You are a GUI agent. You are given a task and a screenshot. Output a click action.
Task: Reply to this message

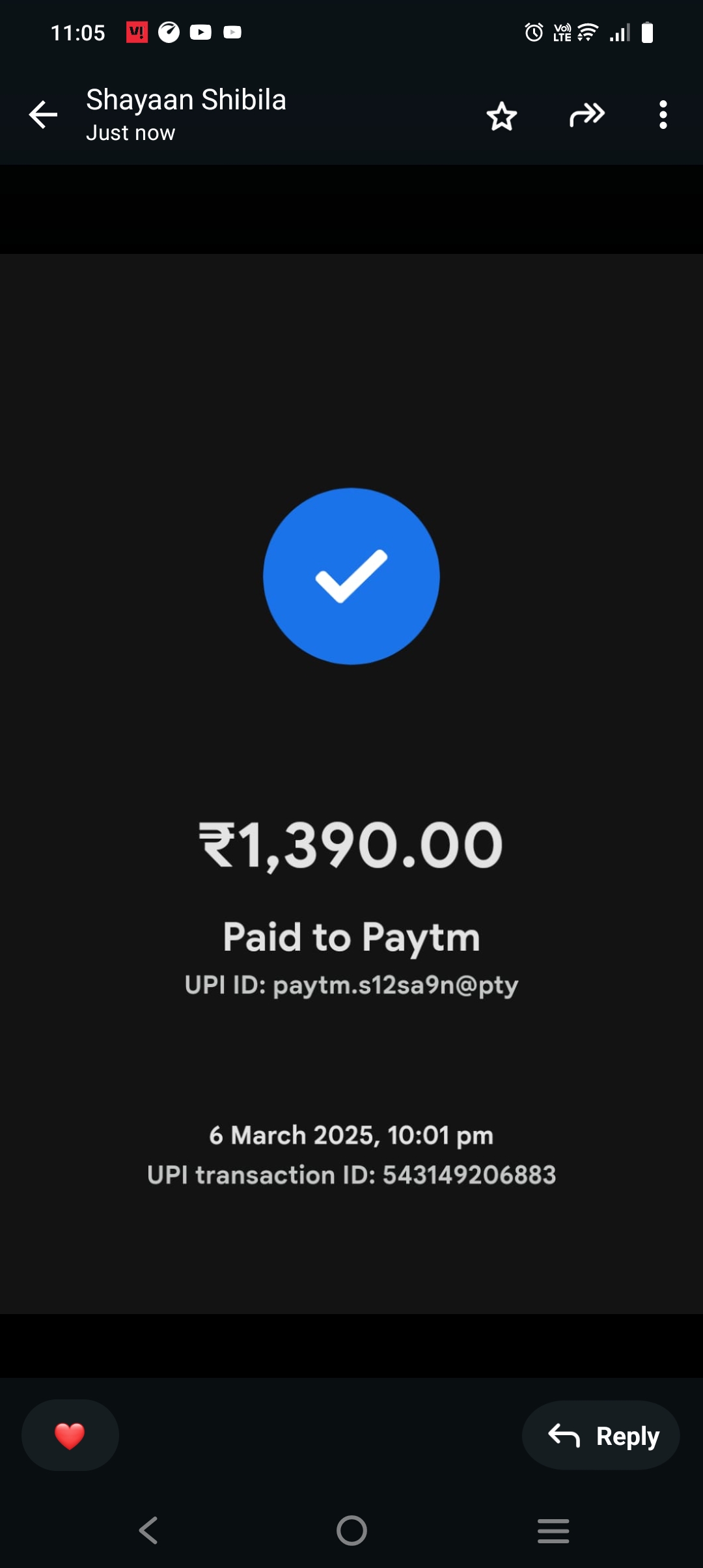click(601, 1435)
